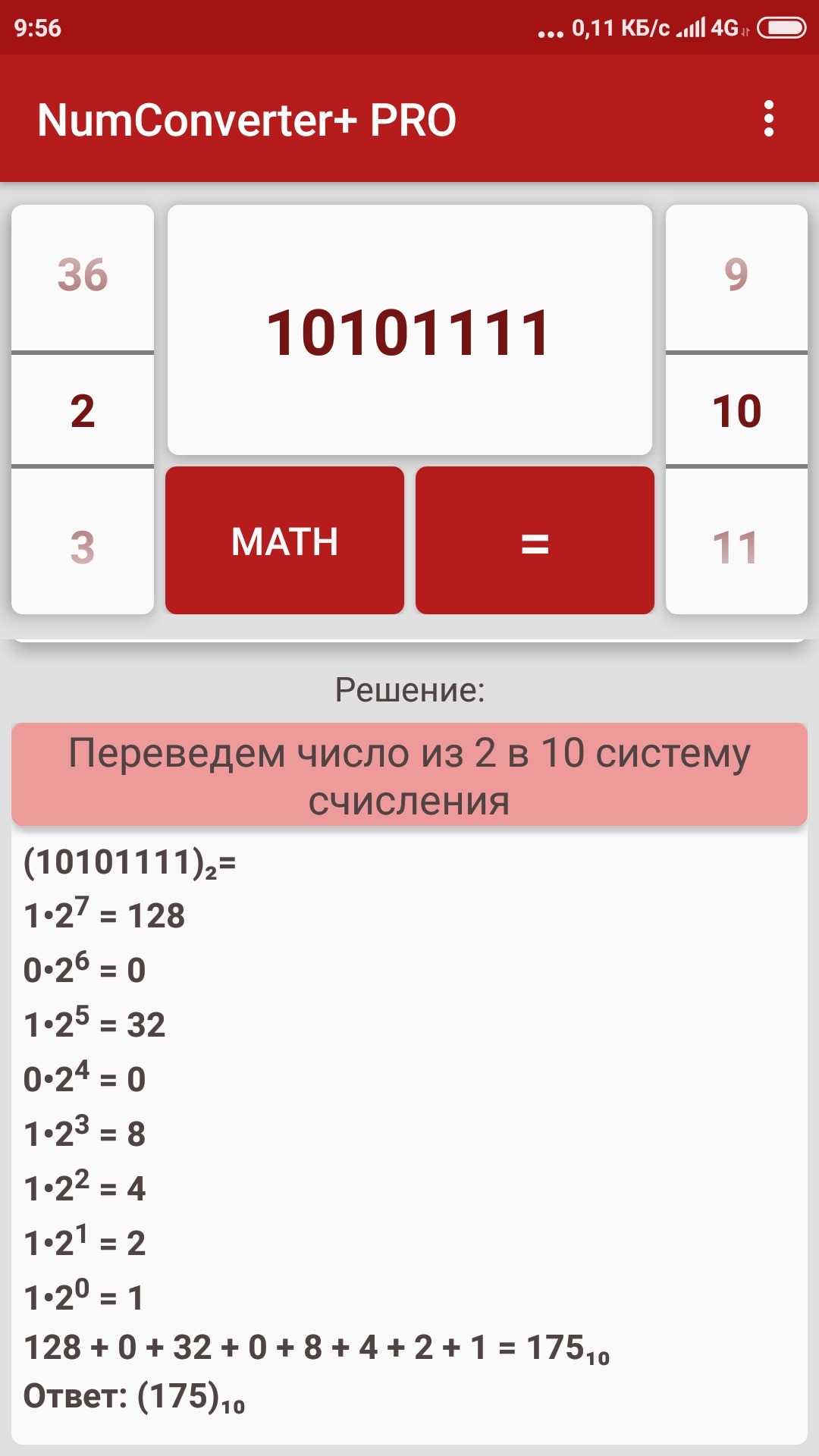Select source base 36

83,275
